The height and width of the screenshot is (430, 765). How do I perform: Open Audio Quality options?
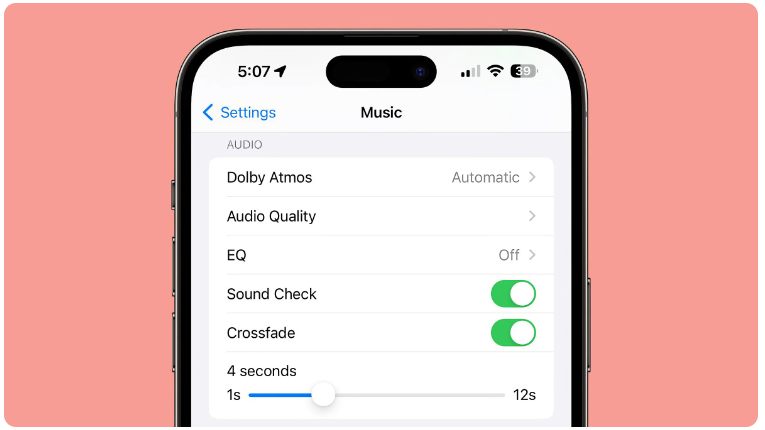pyautogui.click(x=381, y=216)
